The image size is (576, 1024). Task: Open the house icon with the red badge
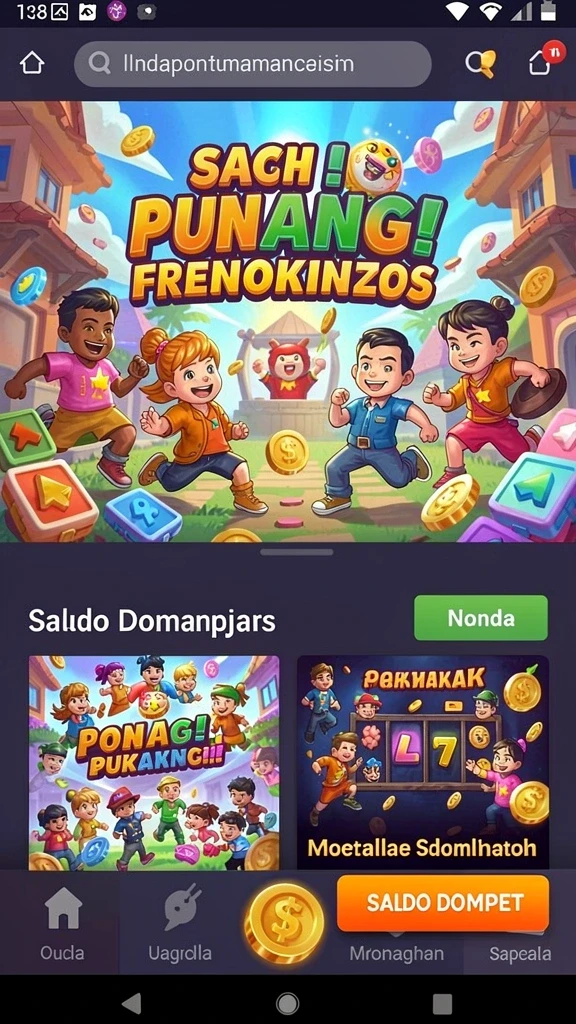coord(543,60)
